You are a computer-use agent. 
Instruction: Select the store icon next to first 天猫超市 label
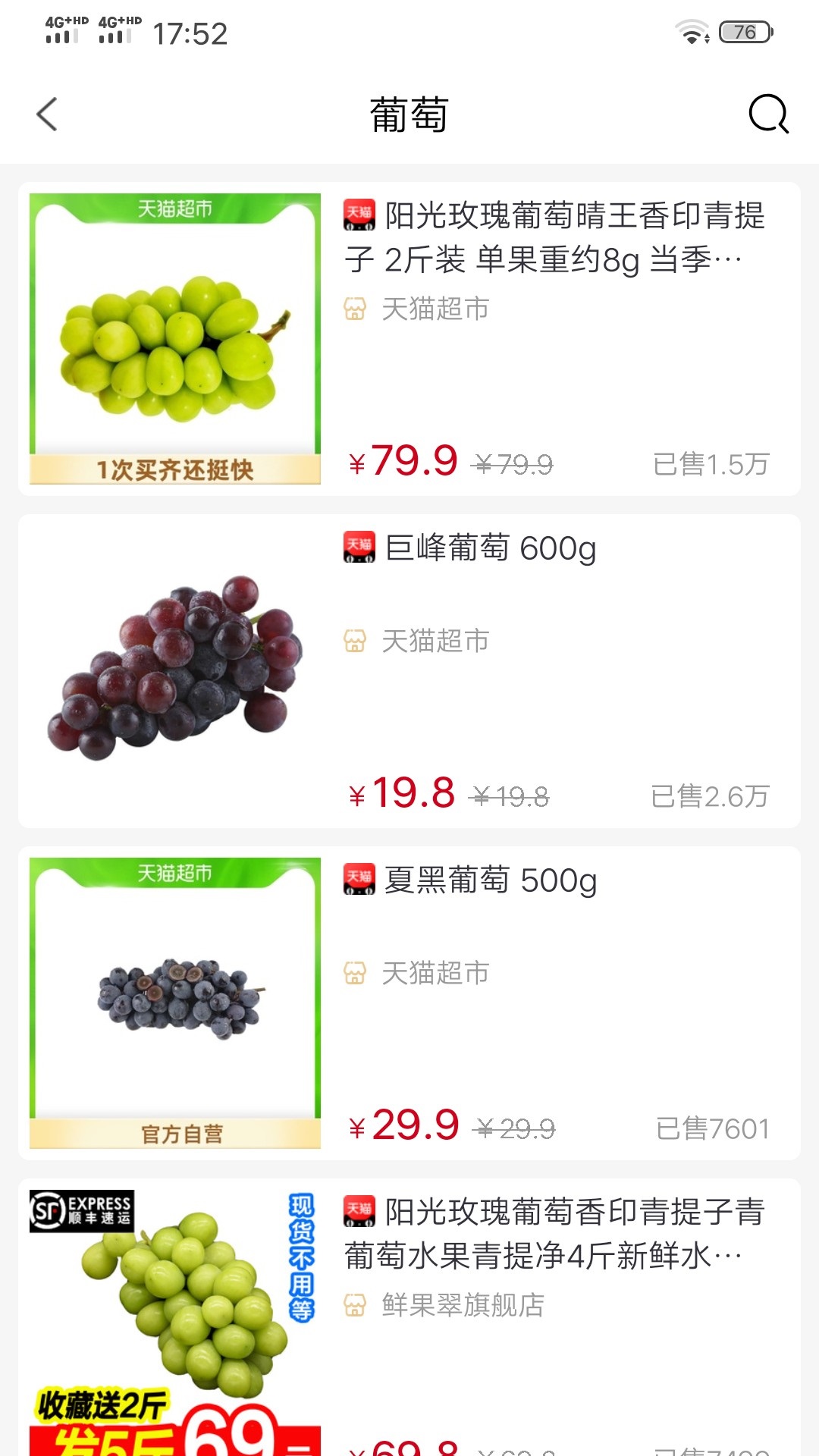[x=356, y=309]
